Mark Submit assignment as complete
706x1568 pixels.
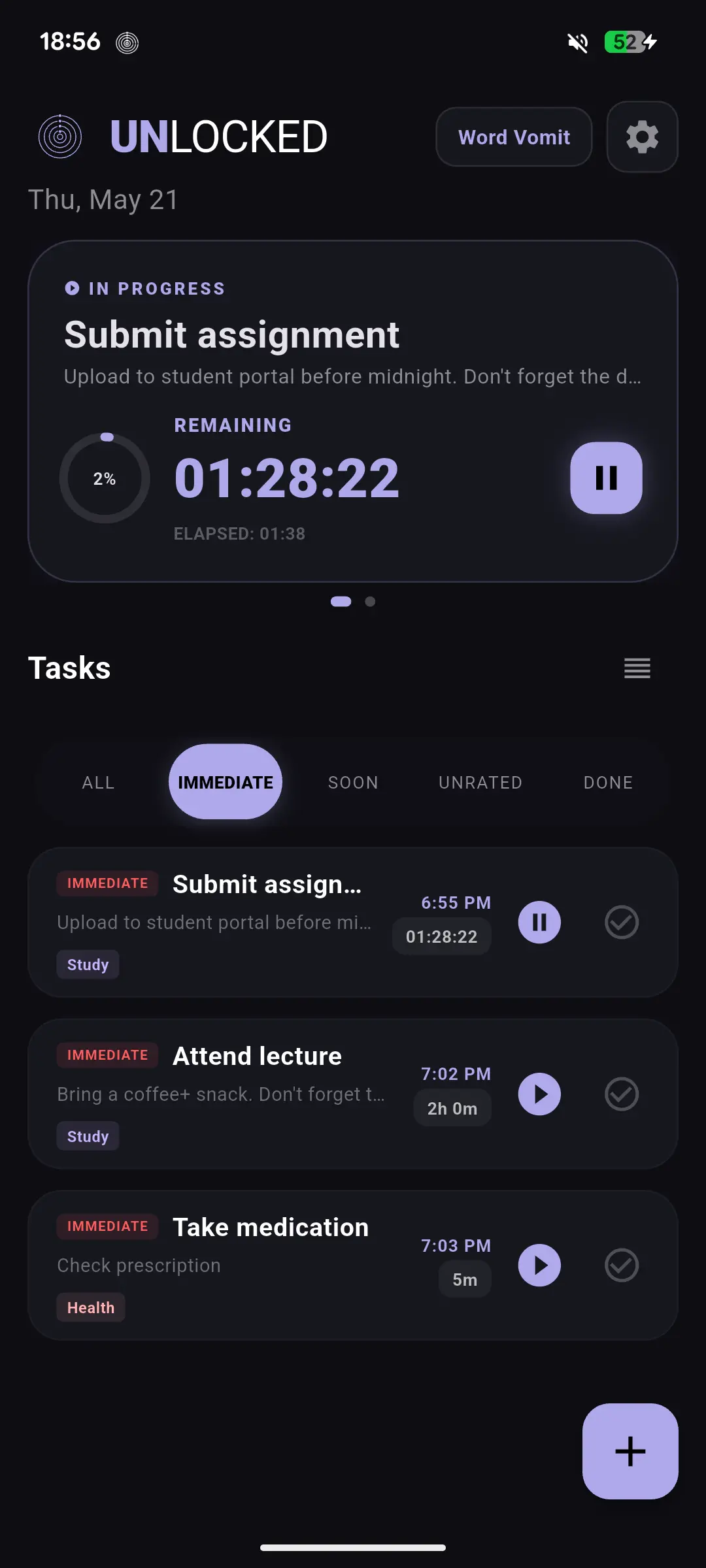click(621, 922)
